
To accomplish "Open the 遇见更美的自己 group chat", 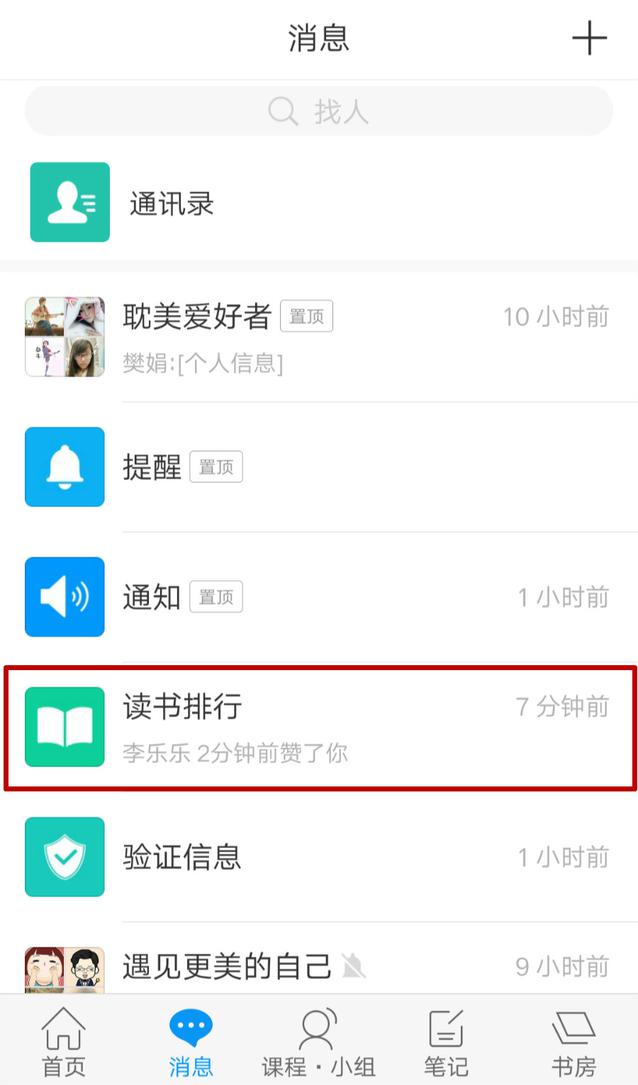I will (318, 966).
